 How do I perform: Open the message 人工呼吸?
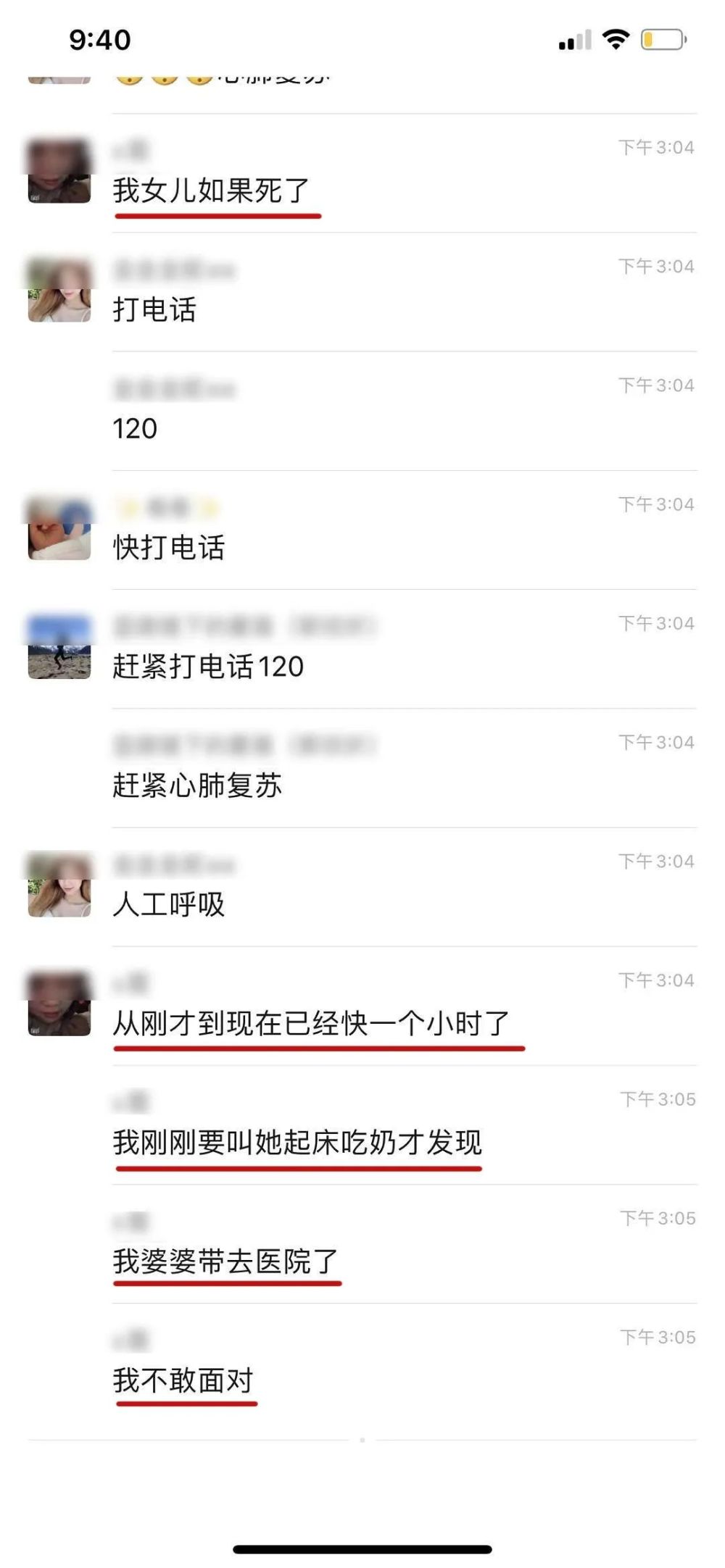point(169,904)
